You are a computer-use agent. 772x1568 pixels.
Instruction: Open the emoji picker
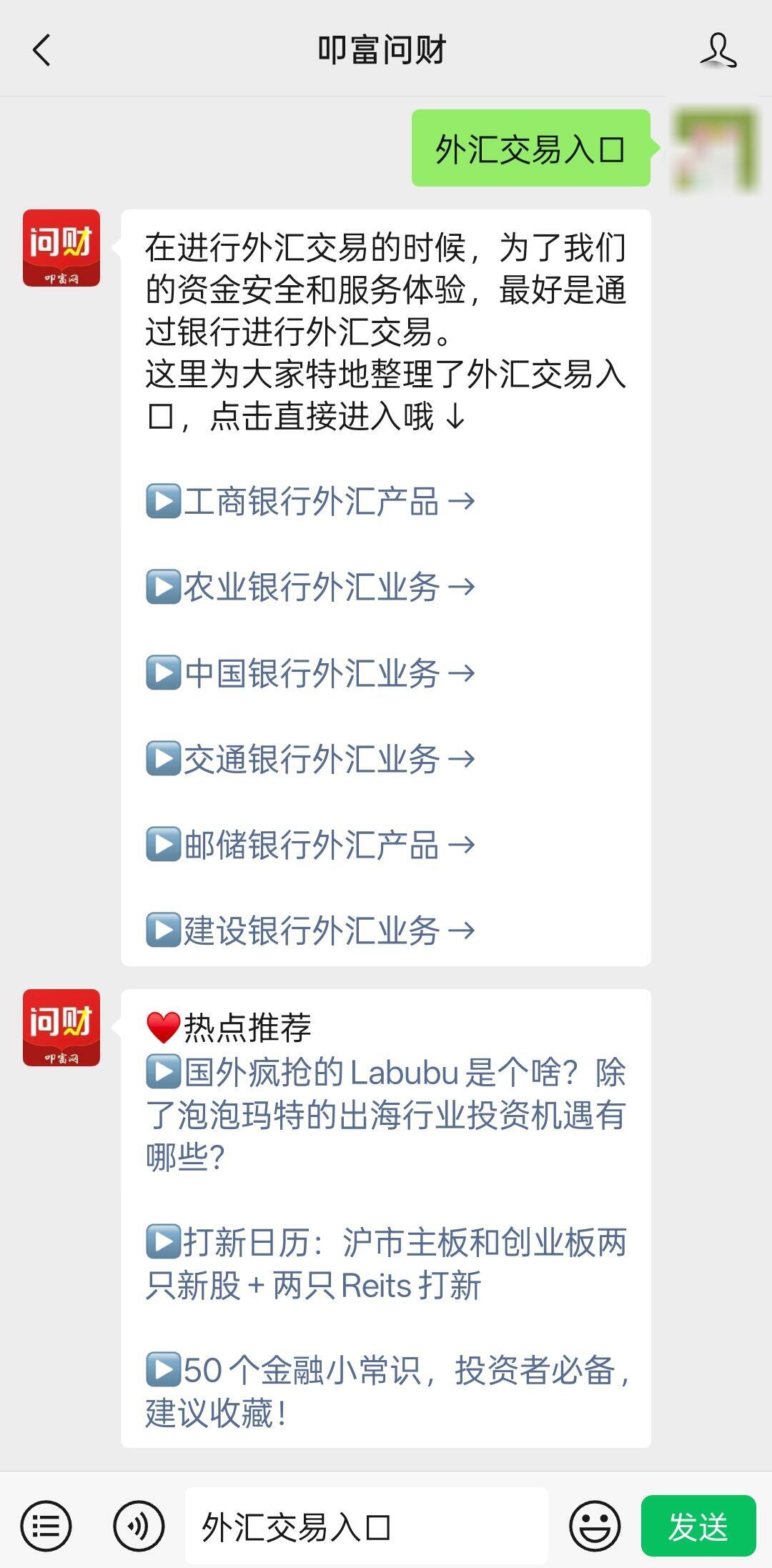tap(595, 1527)
